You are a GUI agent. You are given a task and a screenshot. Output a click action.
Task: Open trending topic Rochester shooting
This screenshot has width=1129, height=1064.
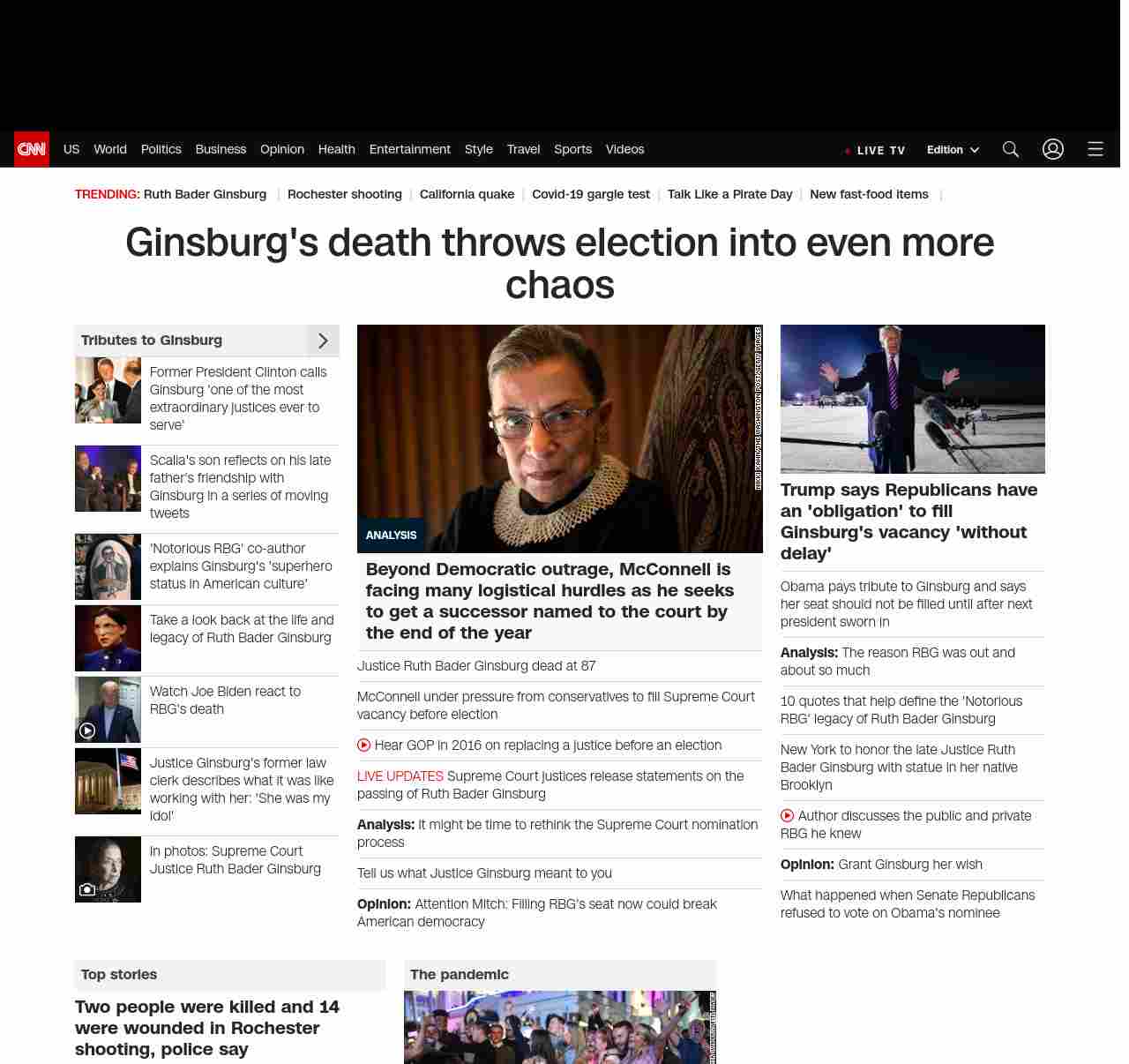[x=345, y=194]
